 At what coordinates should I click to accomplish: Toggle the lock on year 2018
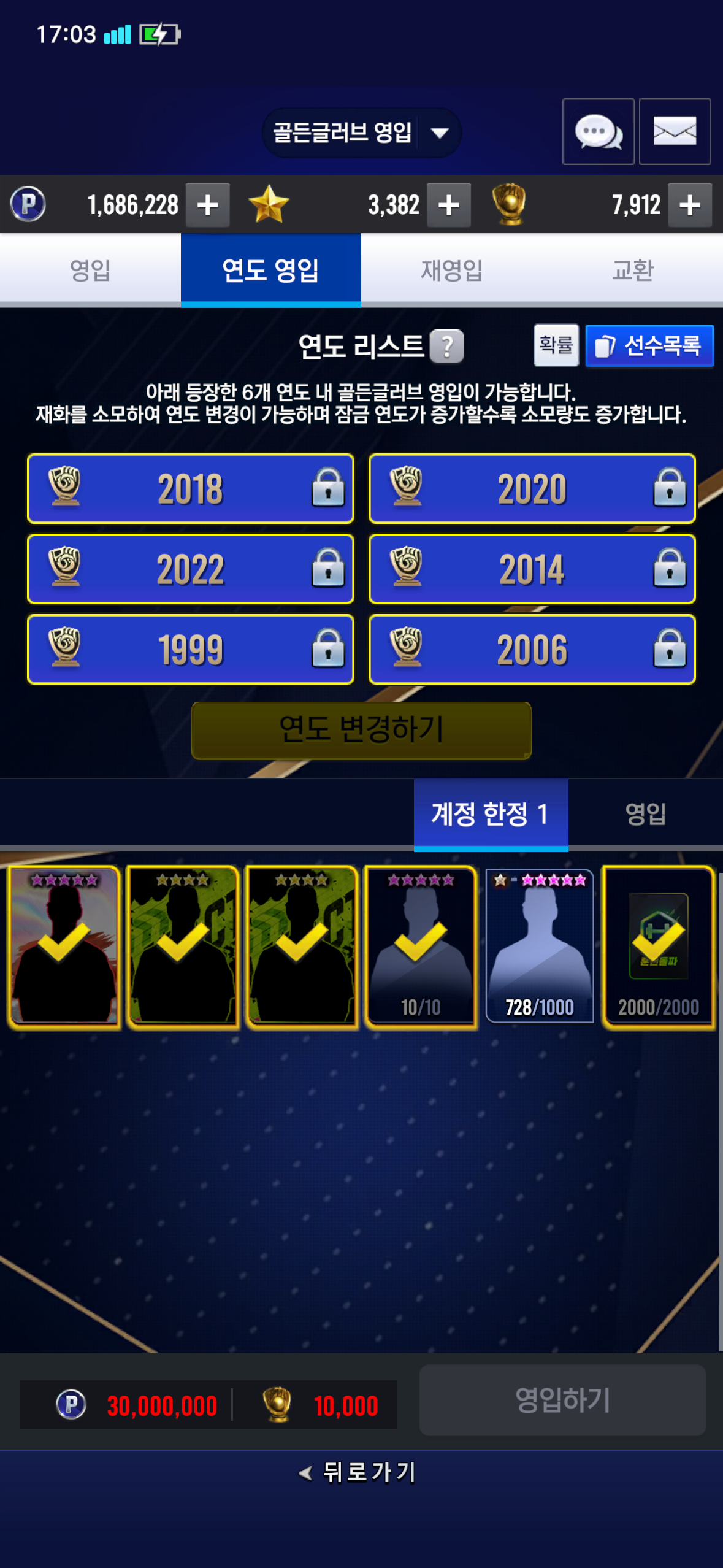pyautogui.click(x=328, y=488)
